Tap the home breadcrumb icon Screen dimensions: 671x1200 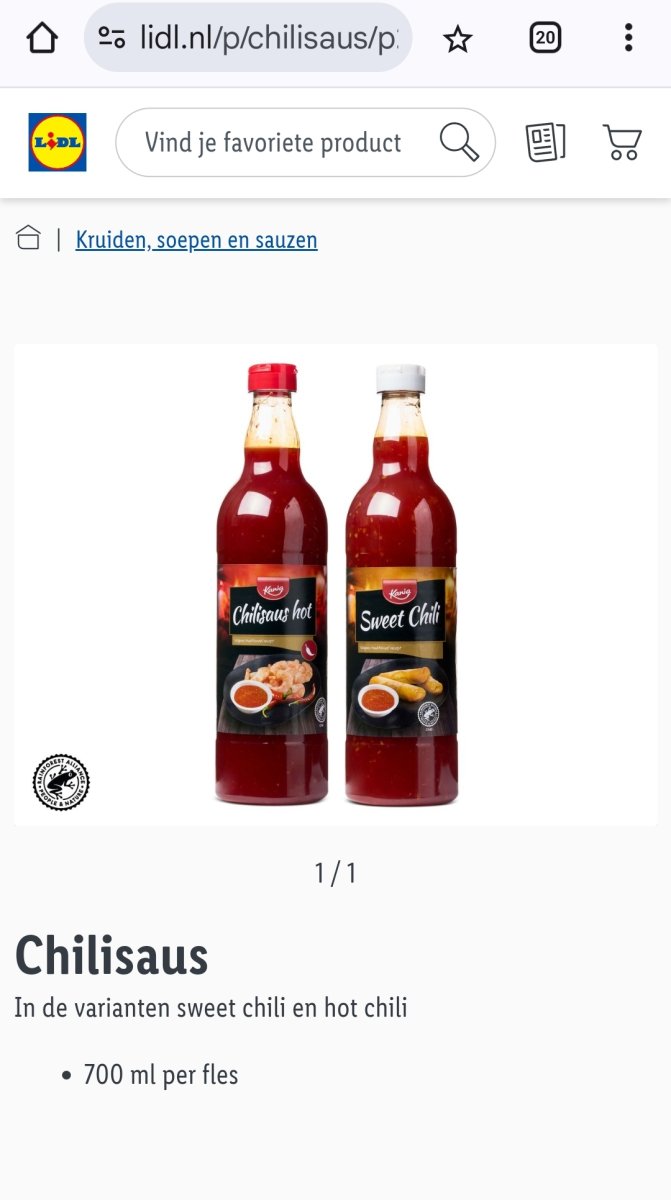[x=28, y=239]
